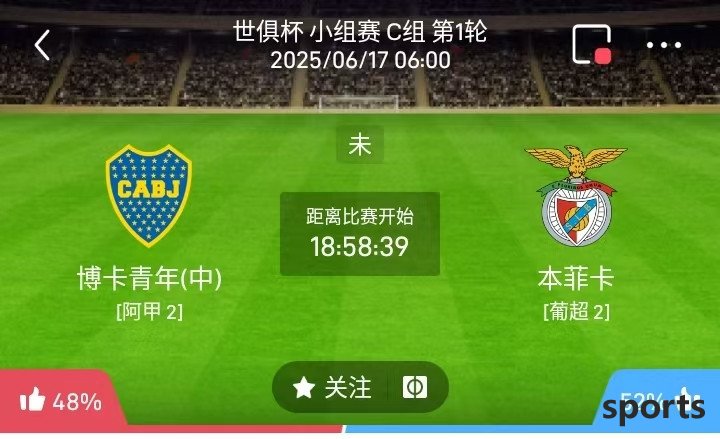The height and width of the screenshot is (439, 720).
Task: Open the 本菲卡 team page
Action: 575,196
